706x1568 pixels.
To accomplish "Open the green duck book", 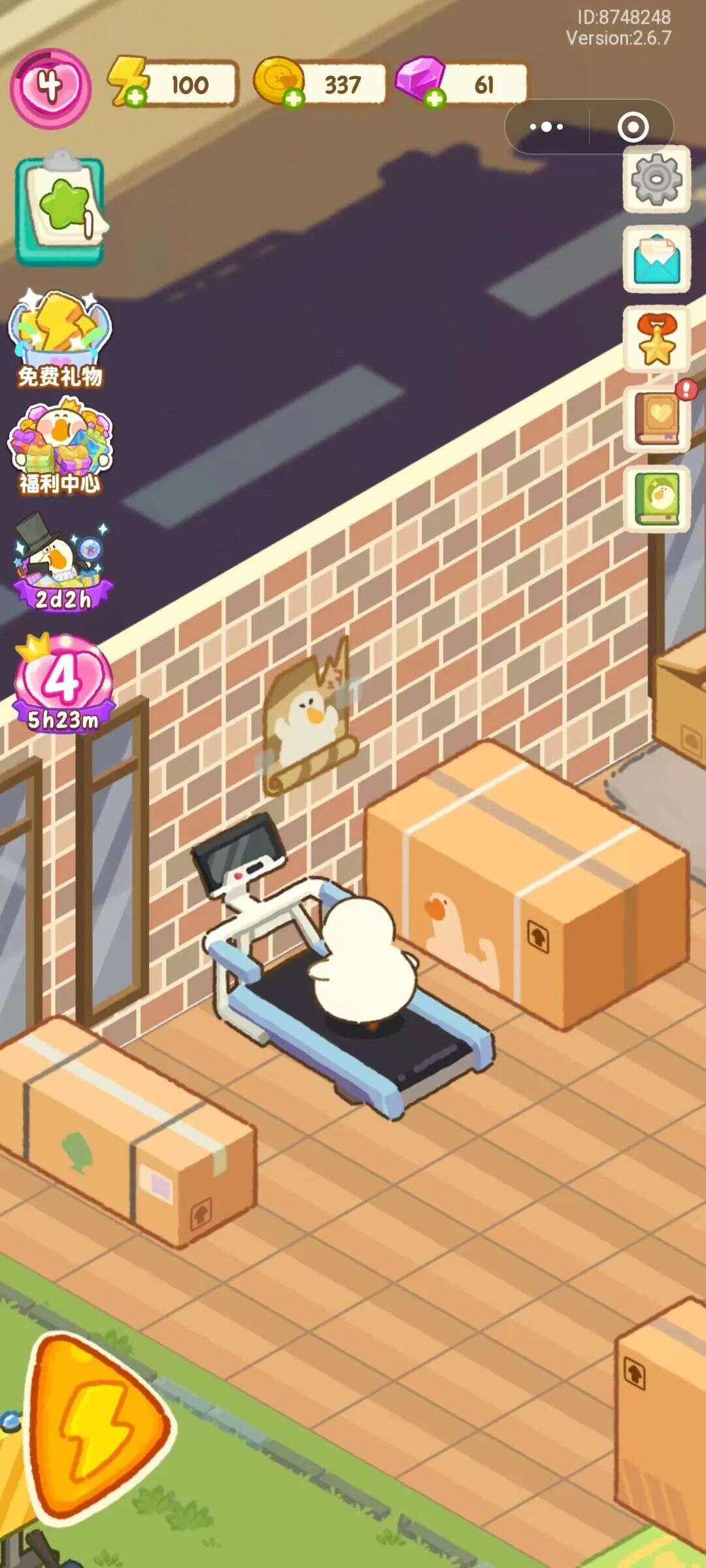I will (656, 498).
